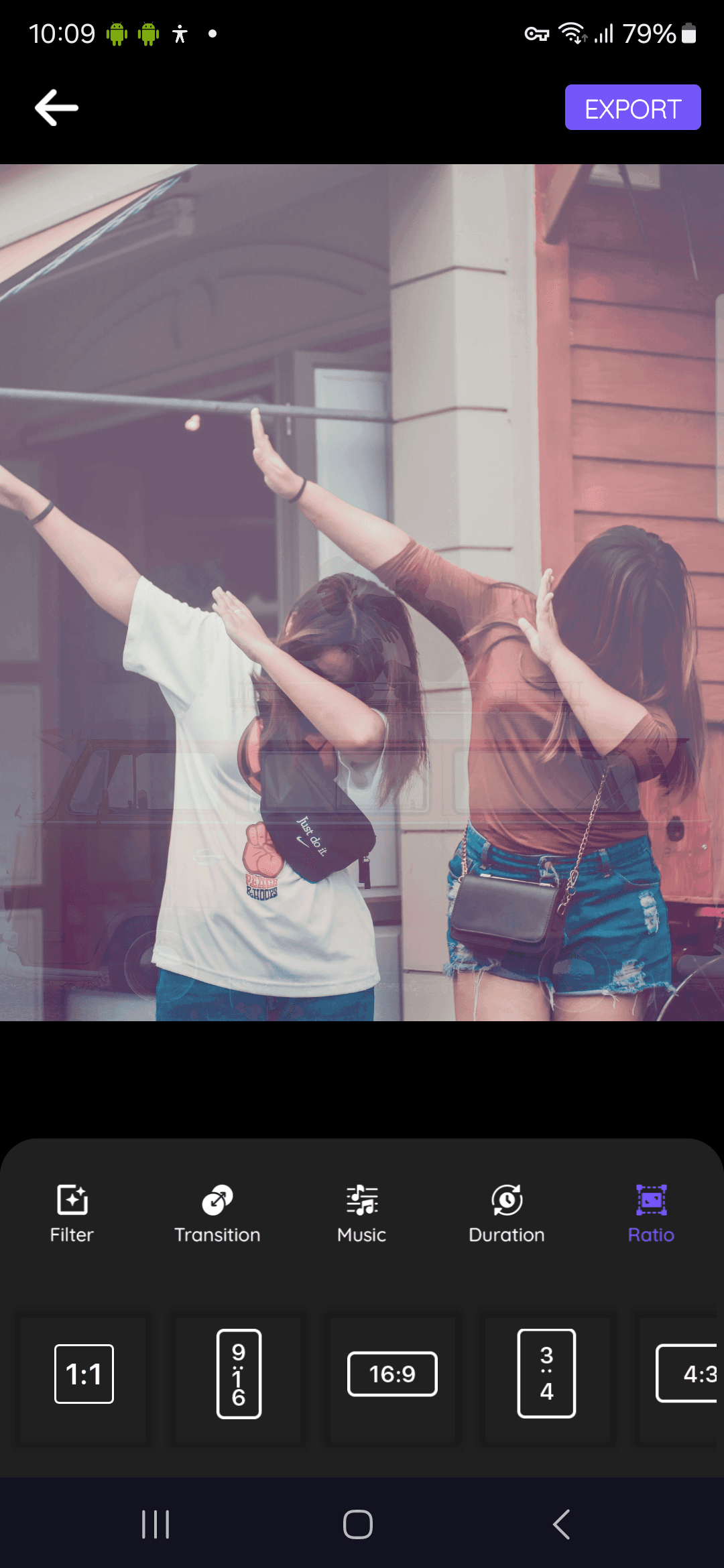
Task: Go back using the top arrow
Action: point(56,108)
